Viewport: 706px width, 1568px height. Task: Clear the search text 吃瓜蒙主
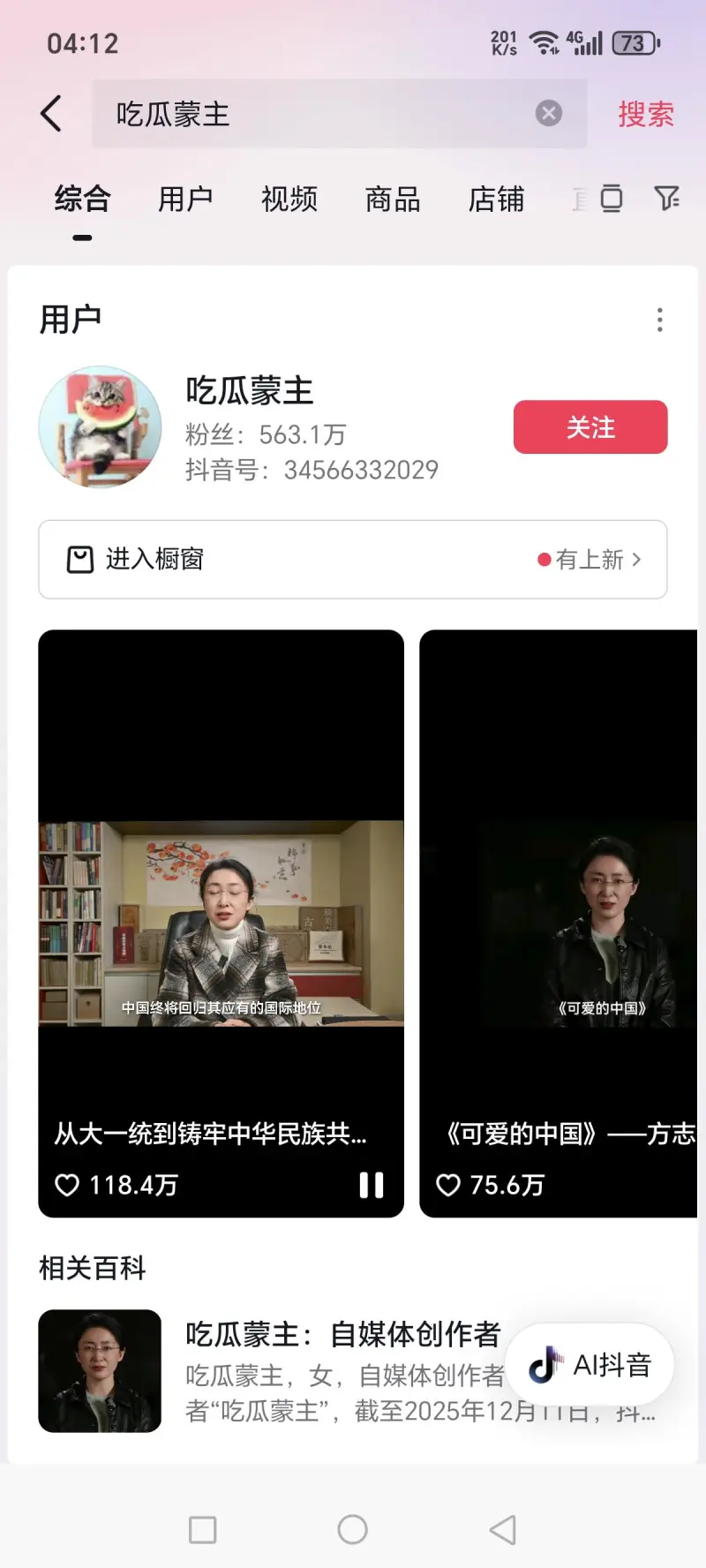coord(549,113)
